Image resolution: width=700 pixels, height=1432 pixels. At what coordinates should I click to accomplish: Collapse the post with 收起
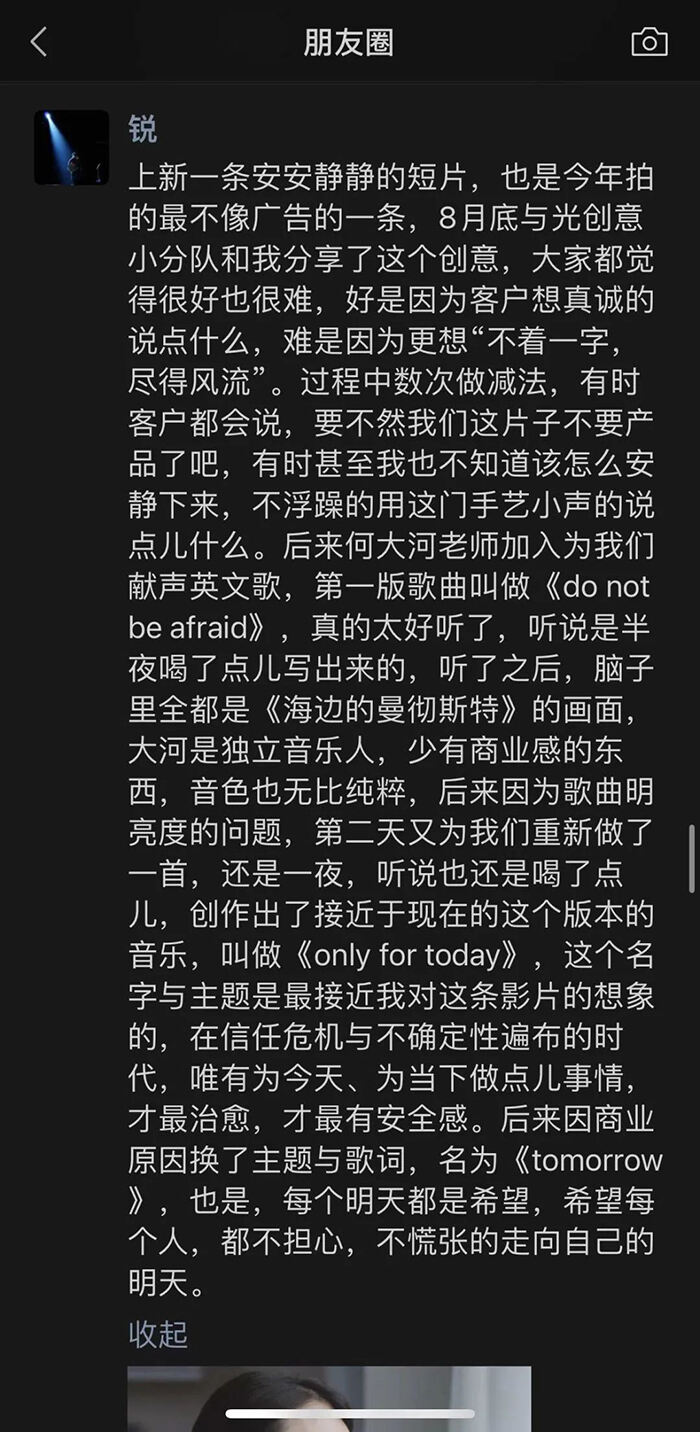click(x=158, y=1333)
